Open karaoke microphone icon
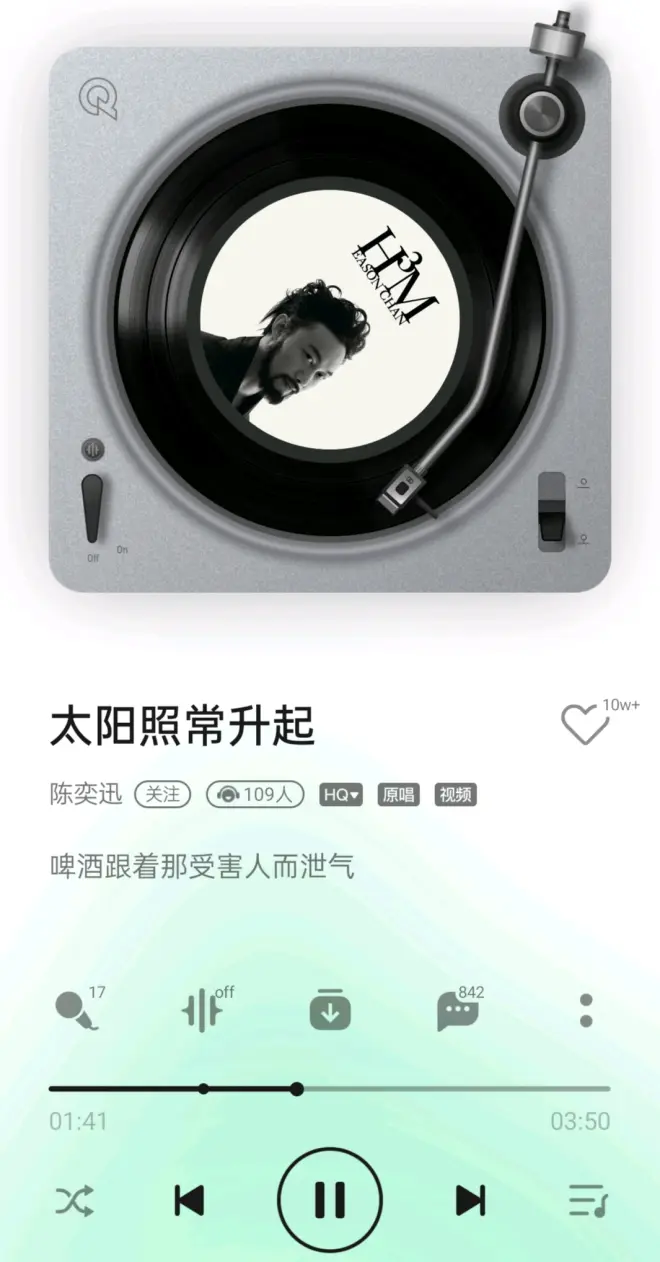The width and height of the screenshot is (660, 1262). pos(76,1011)
